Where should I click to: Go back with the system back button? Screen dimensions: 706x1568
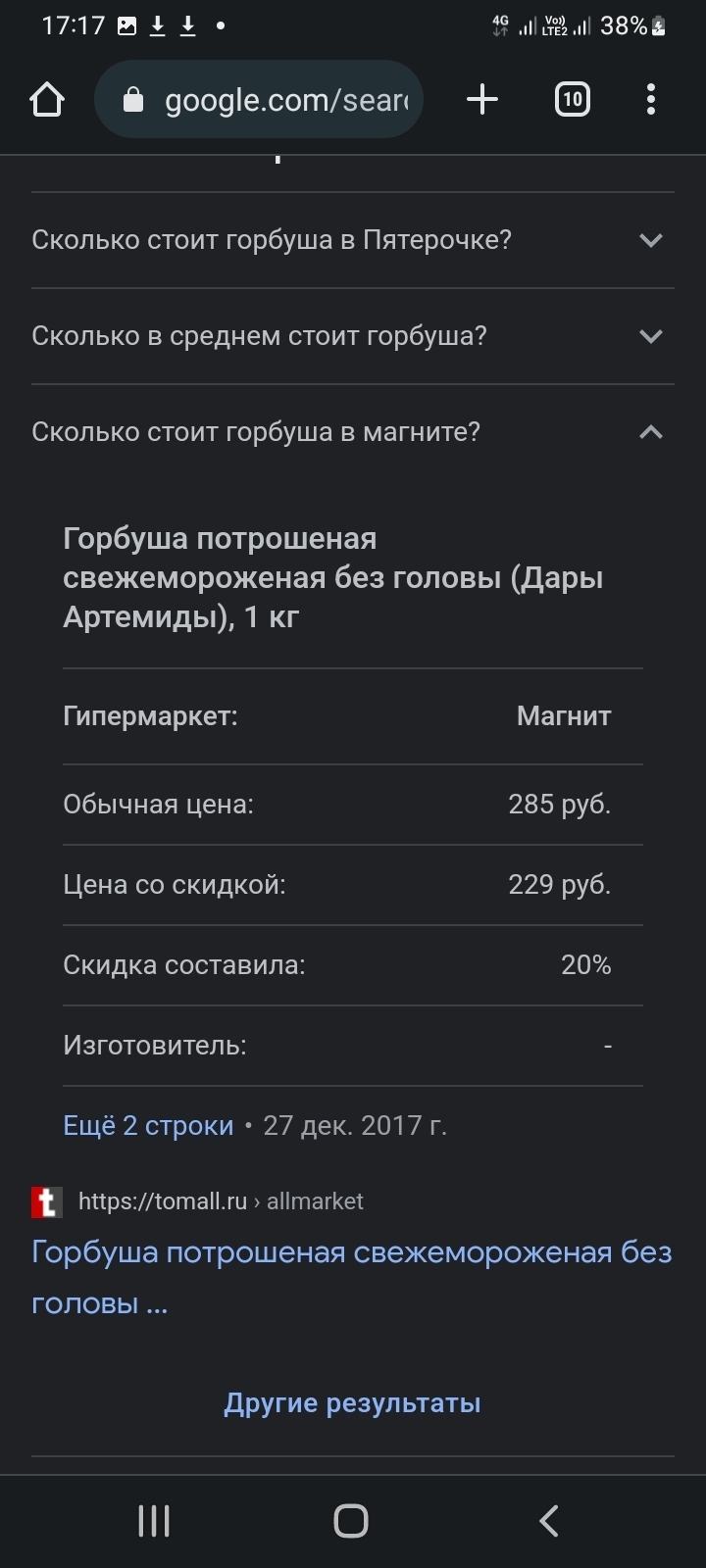click(x=549, y=1521)
